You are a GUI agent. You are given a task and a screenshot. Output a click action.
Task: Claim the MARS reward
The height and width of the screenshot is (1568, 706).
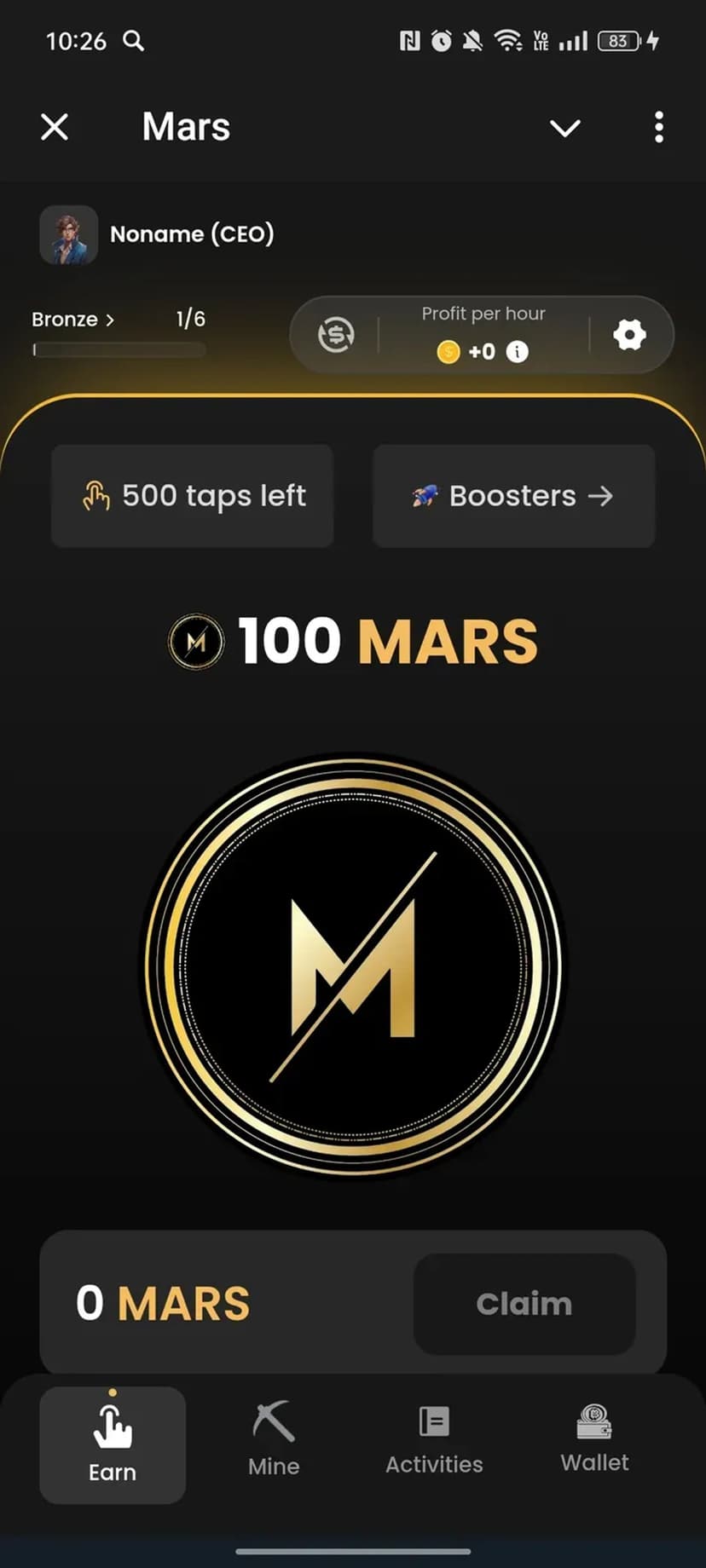[x=524, y=1304]
